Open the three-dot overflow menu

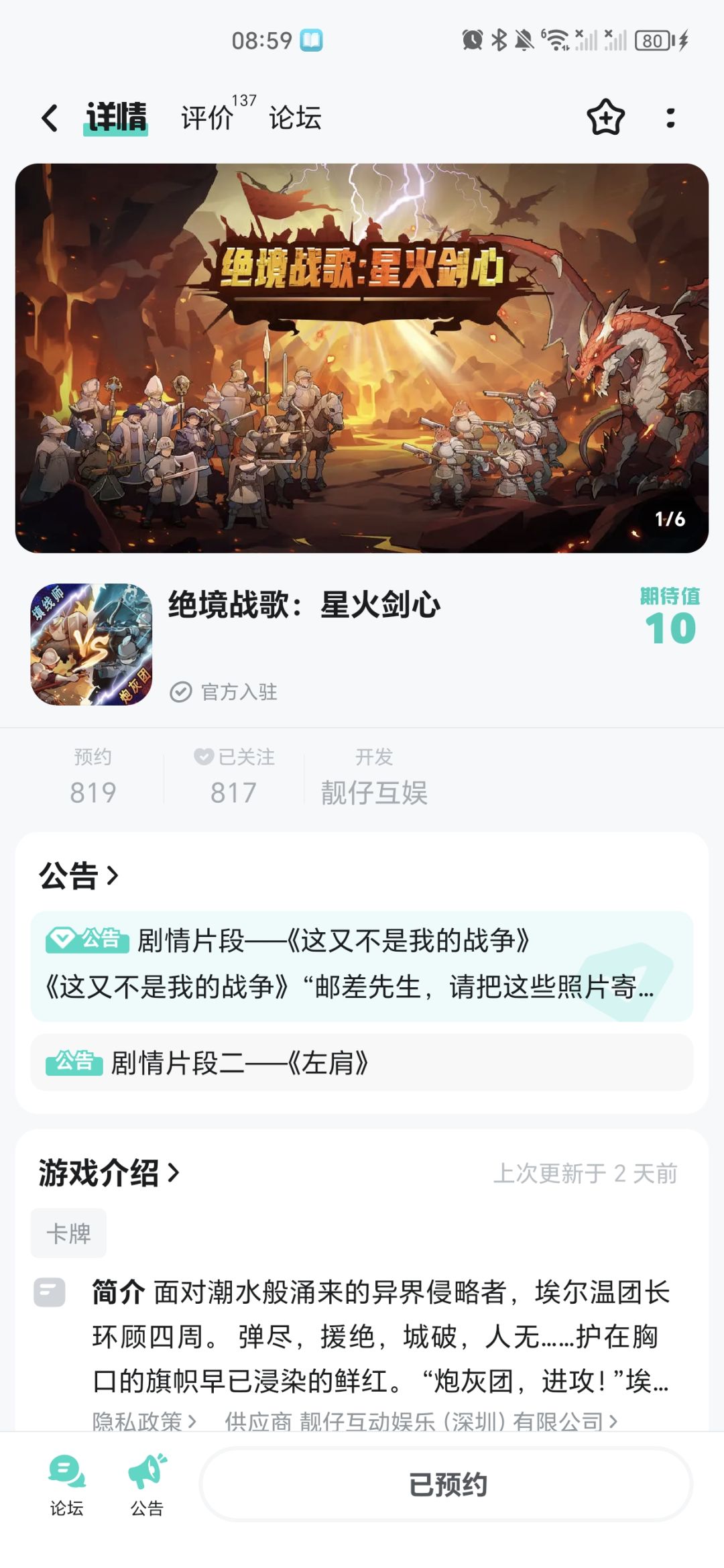[x=670, y=118]
